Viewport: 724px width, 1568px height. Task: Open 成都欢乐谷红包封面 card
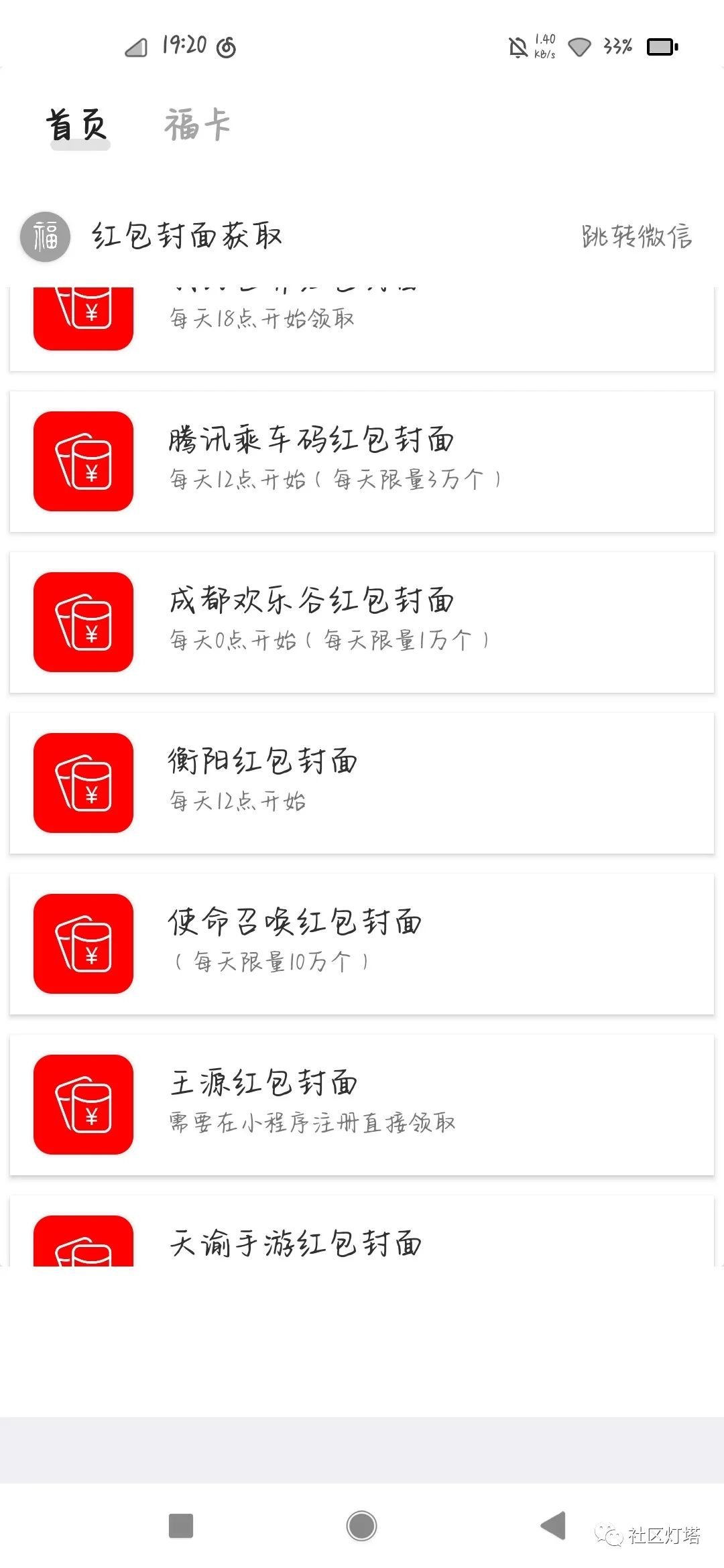(362, 623)
